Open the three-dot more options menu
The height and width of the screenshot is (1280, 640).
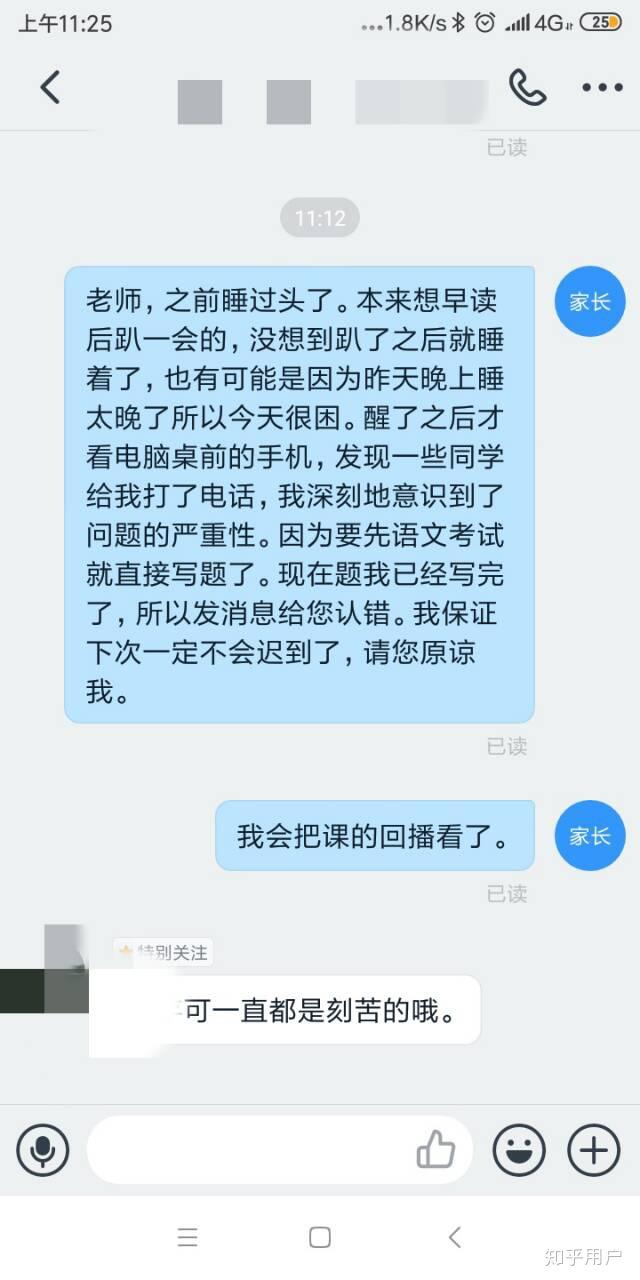[x=602, y=88]
